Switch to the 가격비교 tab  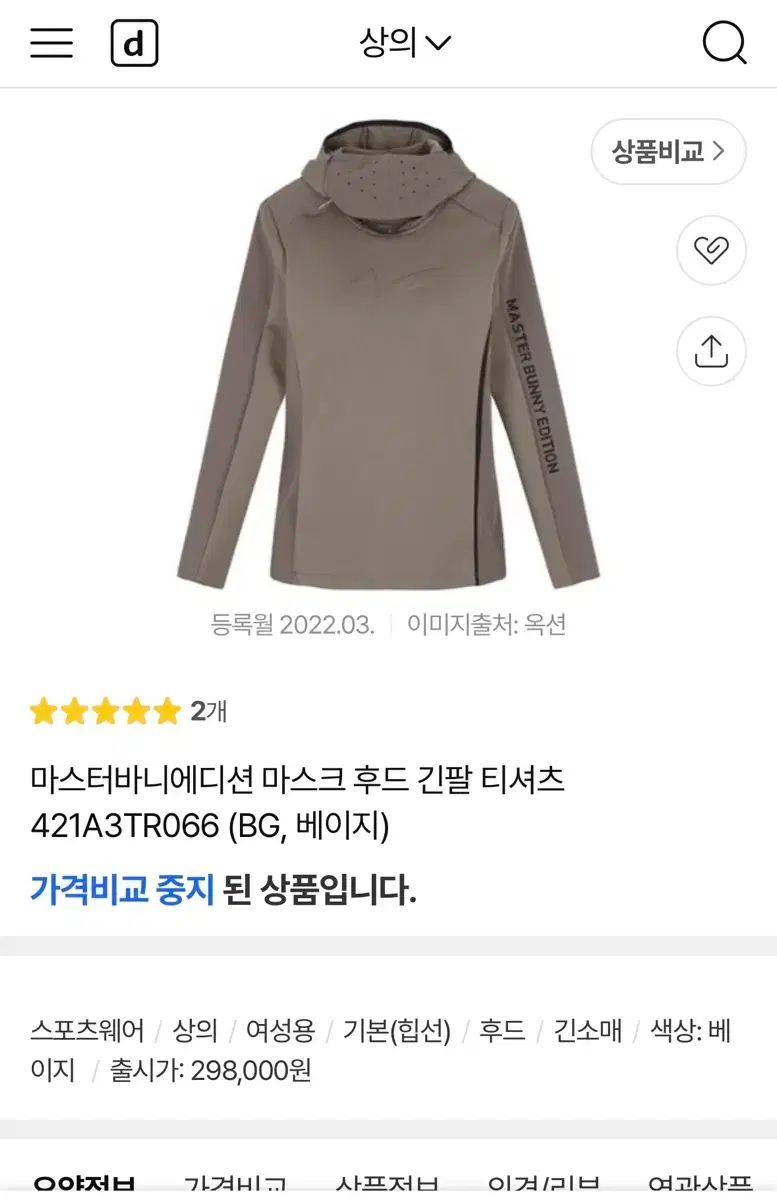click(236, 1187)
